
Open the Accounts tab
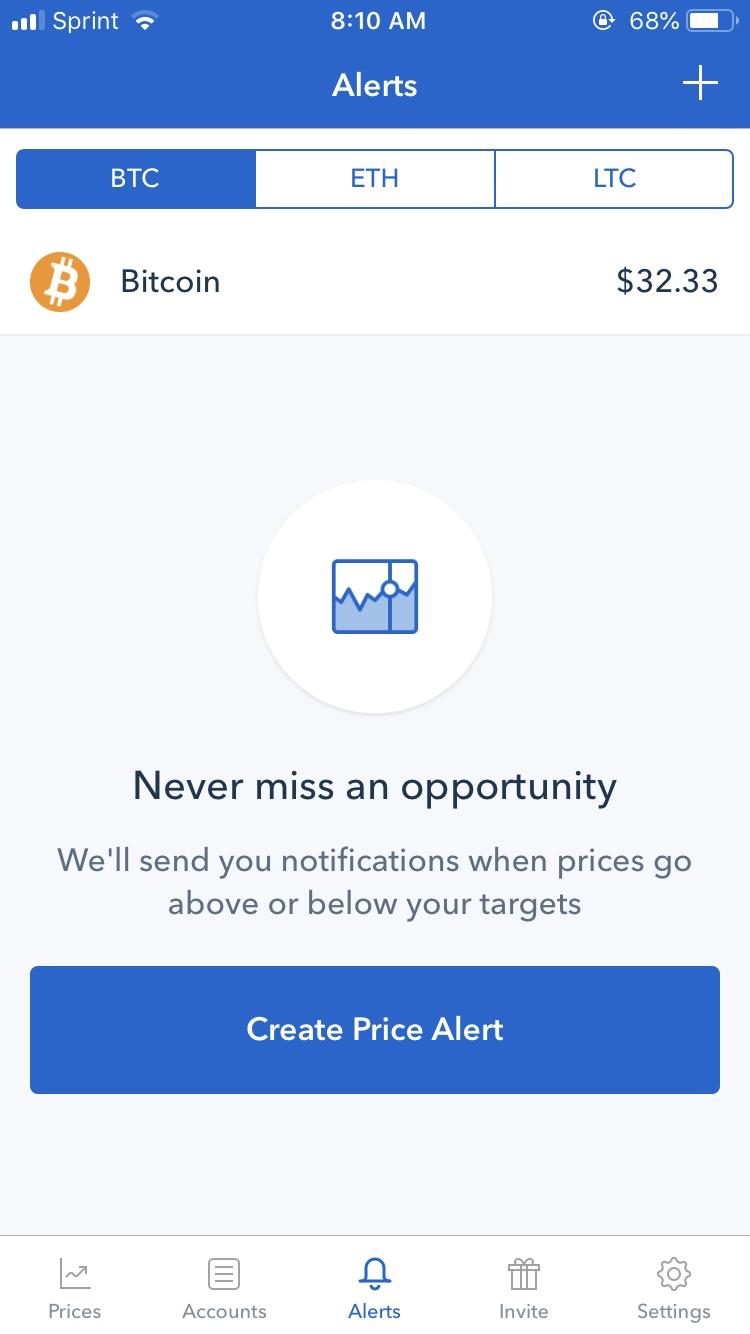(224, 1288)
